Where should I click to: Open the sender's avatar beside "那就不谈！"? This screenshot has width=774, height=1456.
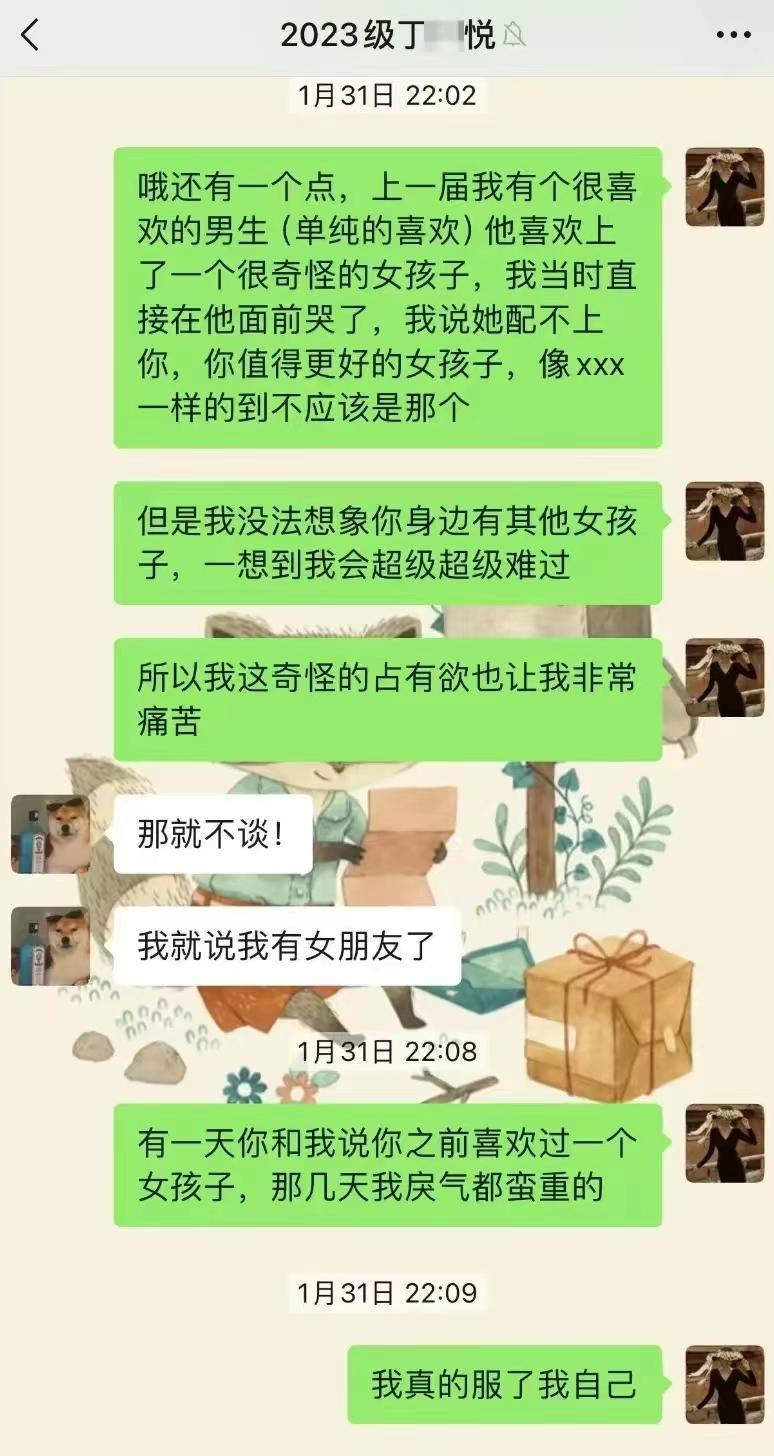point(50,835)
